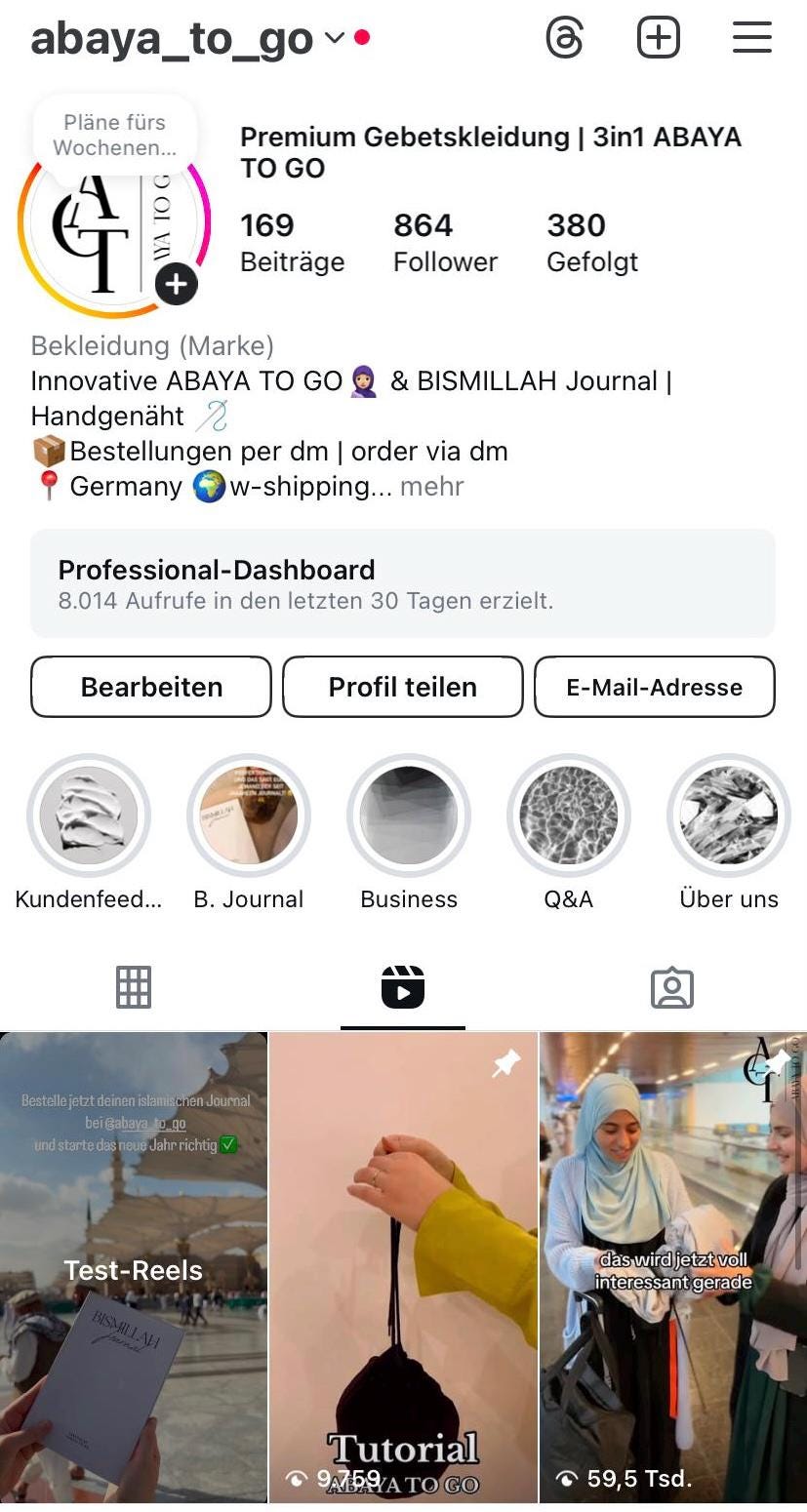Open the hamburger menu
807x1512 pixels.
(752, 38)
